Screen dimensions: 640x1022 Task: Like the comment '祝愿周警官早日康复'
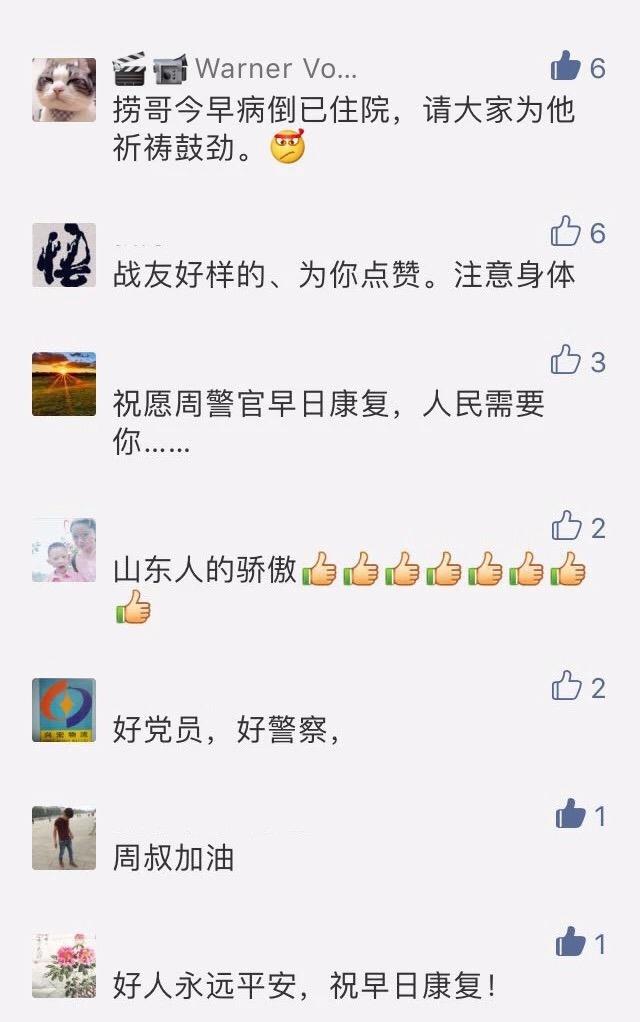566,360
